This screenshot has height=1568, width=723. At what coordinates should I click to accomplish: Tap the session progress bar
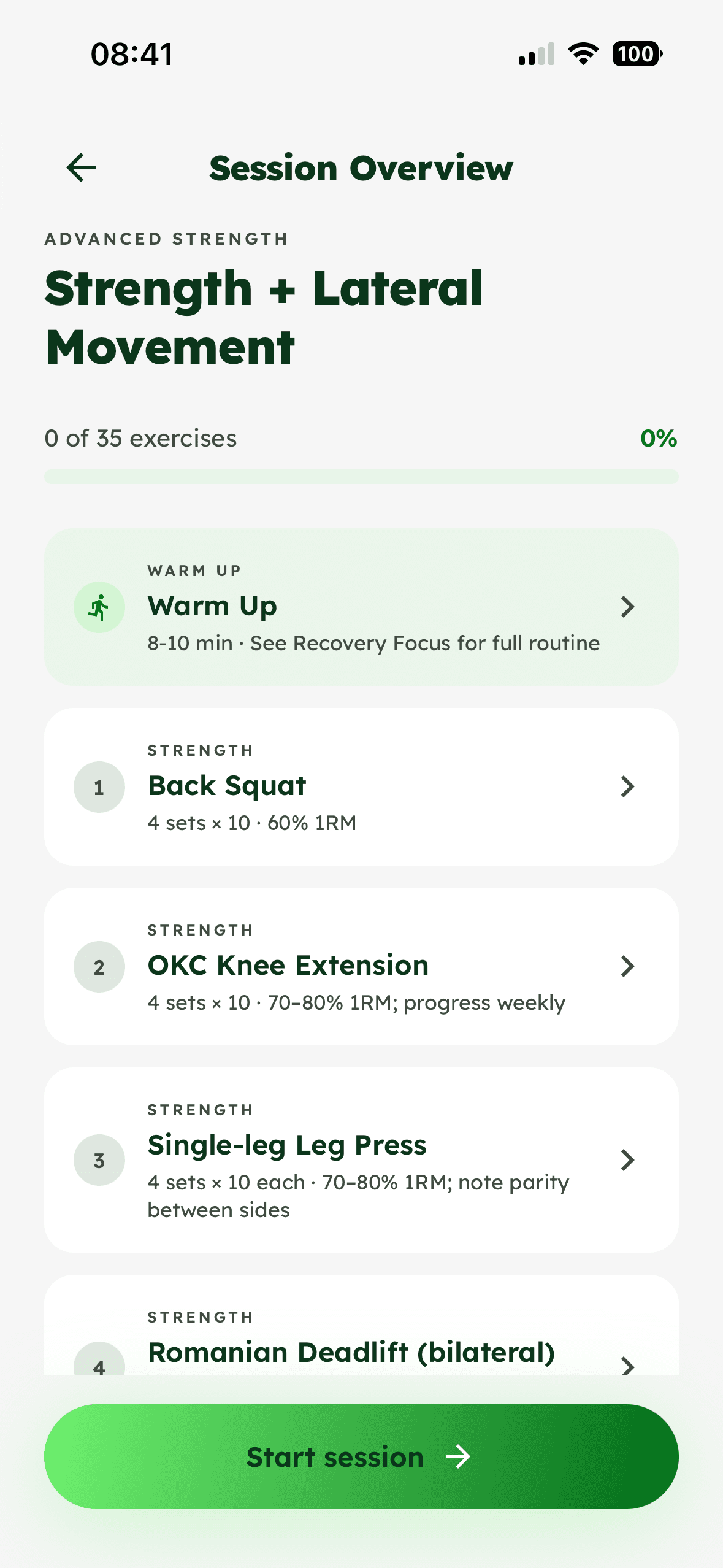361,475
